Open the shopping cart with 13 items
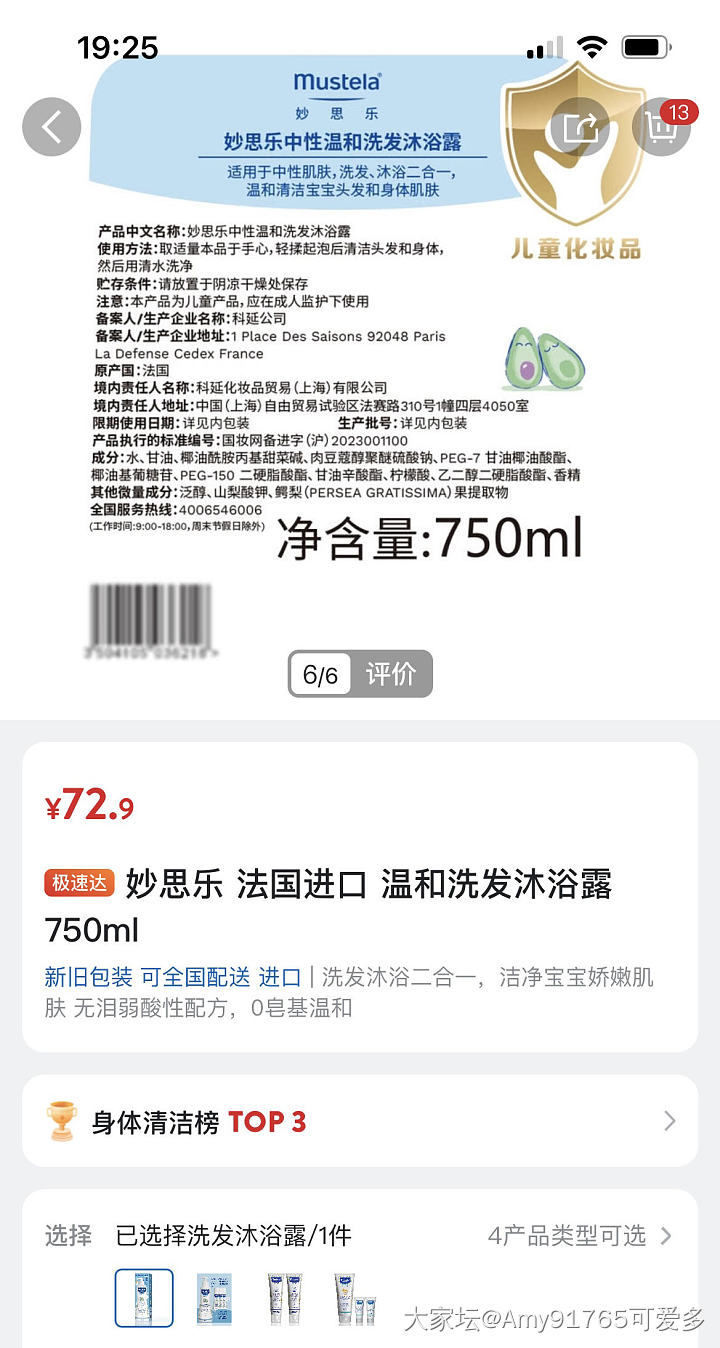Viewport: 720px width, 1348px height. pos(661,127)
